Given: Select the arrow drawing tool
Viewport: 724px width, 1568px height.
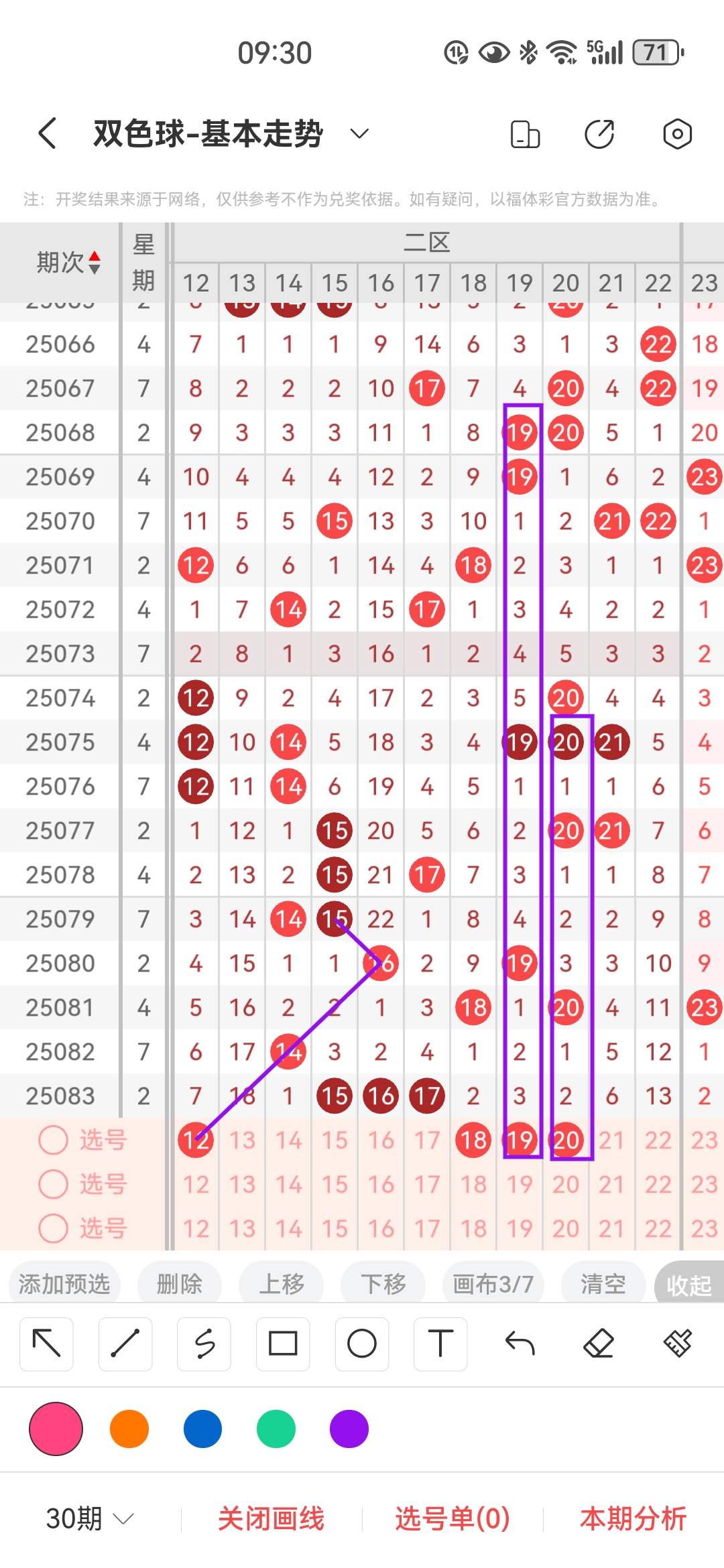Looking at the screenshot, I should pos(46,1344).
